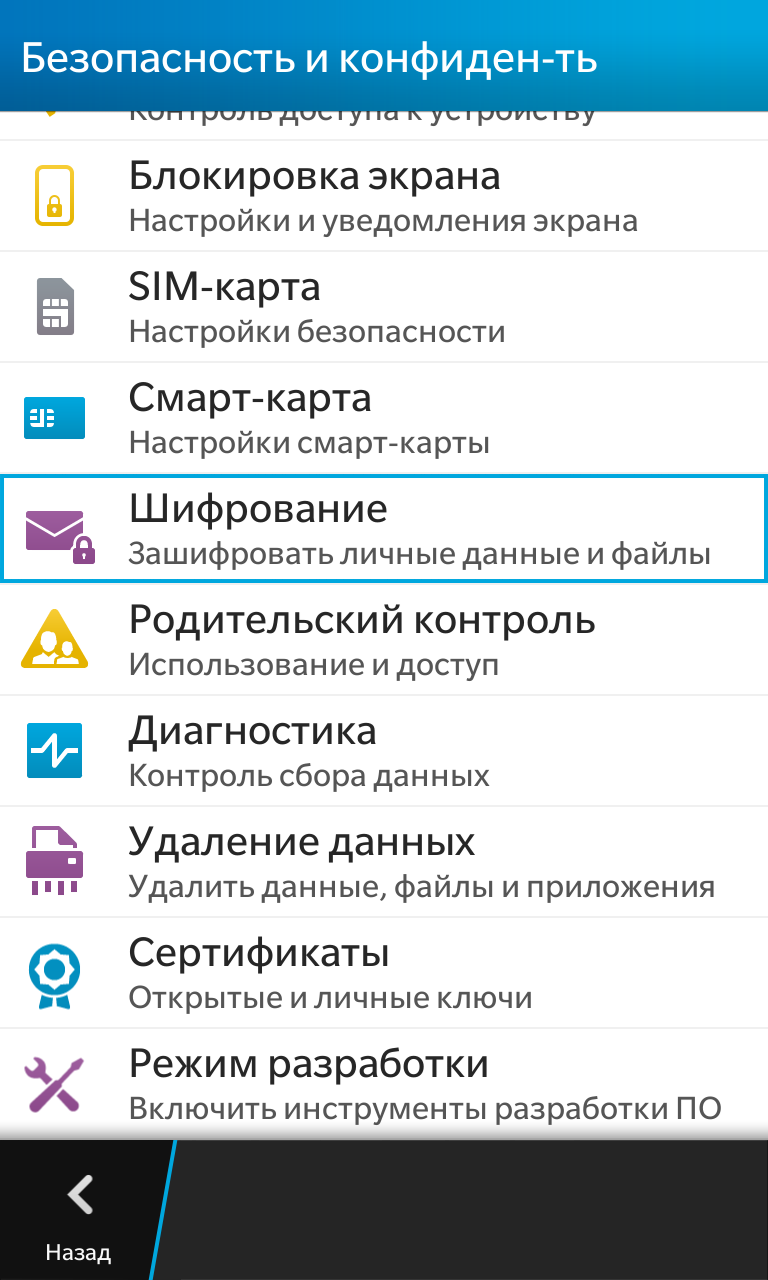The height and width of the screenshot is (1280, 768).
Task: Open Удаление данных
Action: tap(384, 862)
